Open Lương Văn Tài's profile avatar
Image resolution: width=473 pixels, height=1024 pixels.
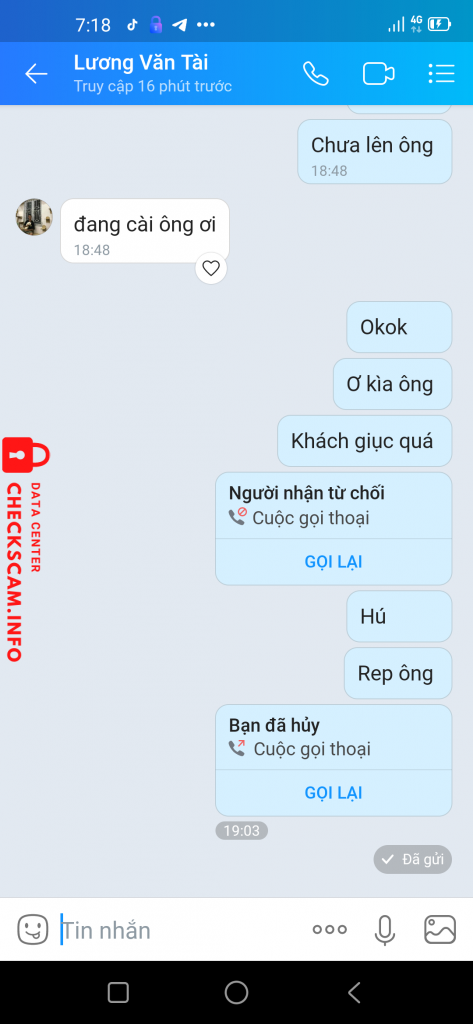pos(34,217)
